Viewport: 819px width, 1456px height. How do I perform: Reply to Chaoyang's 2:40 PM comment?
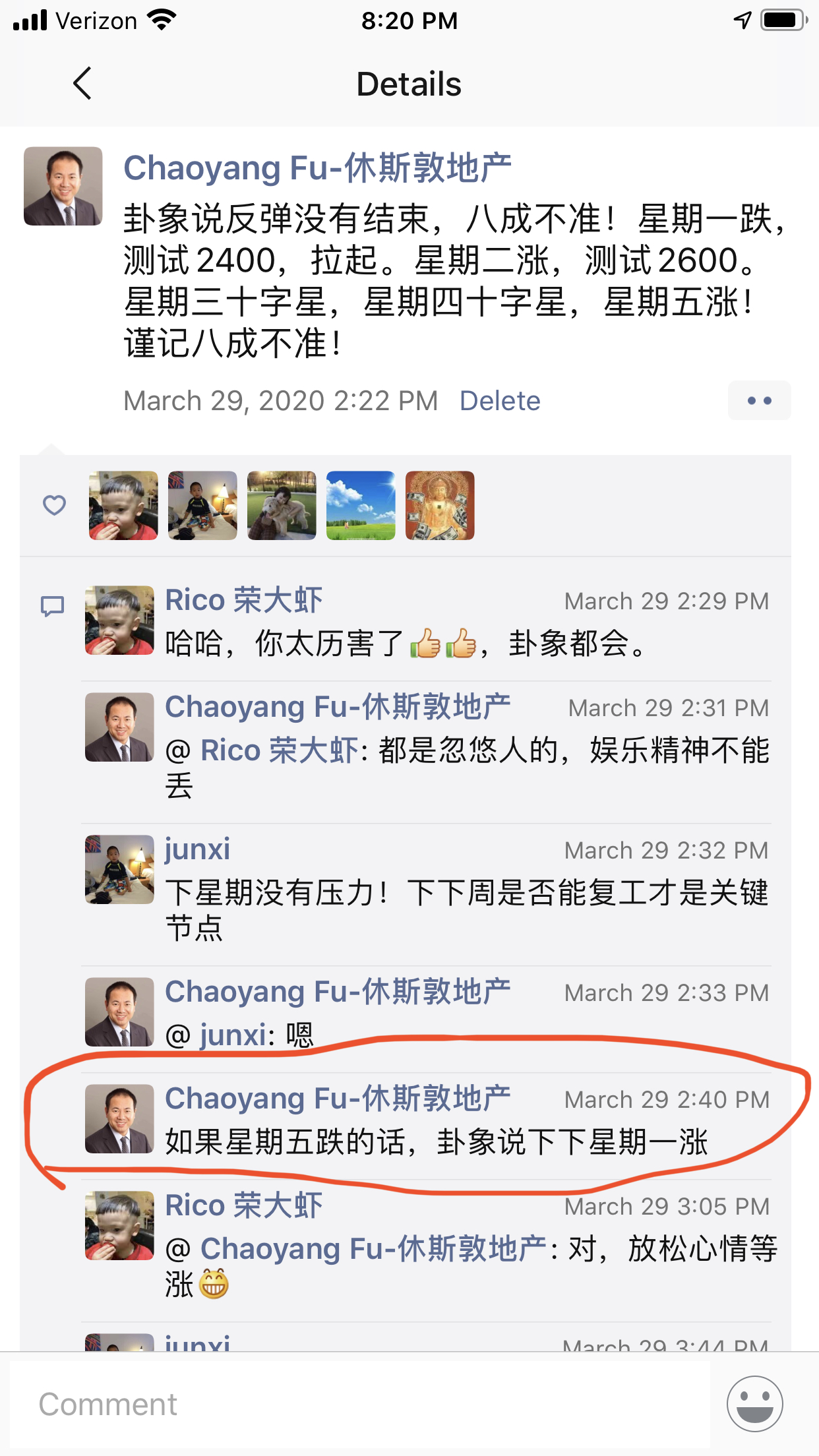point(435,1142)
